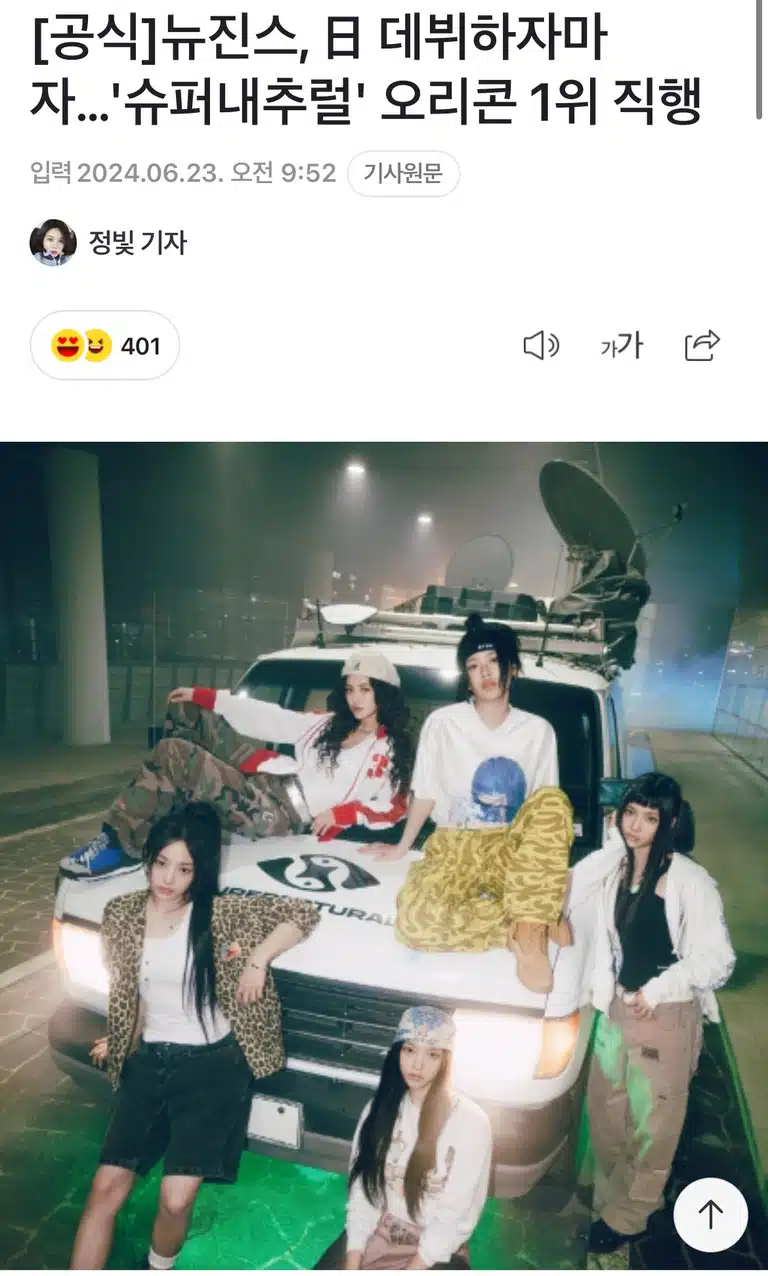Listen to the article with the speaker icon
768x1276 pixels.
point(541,346)
